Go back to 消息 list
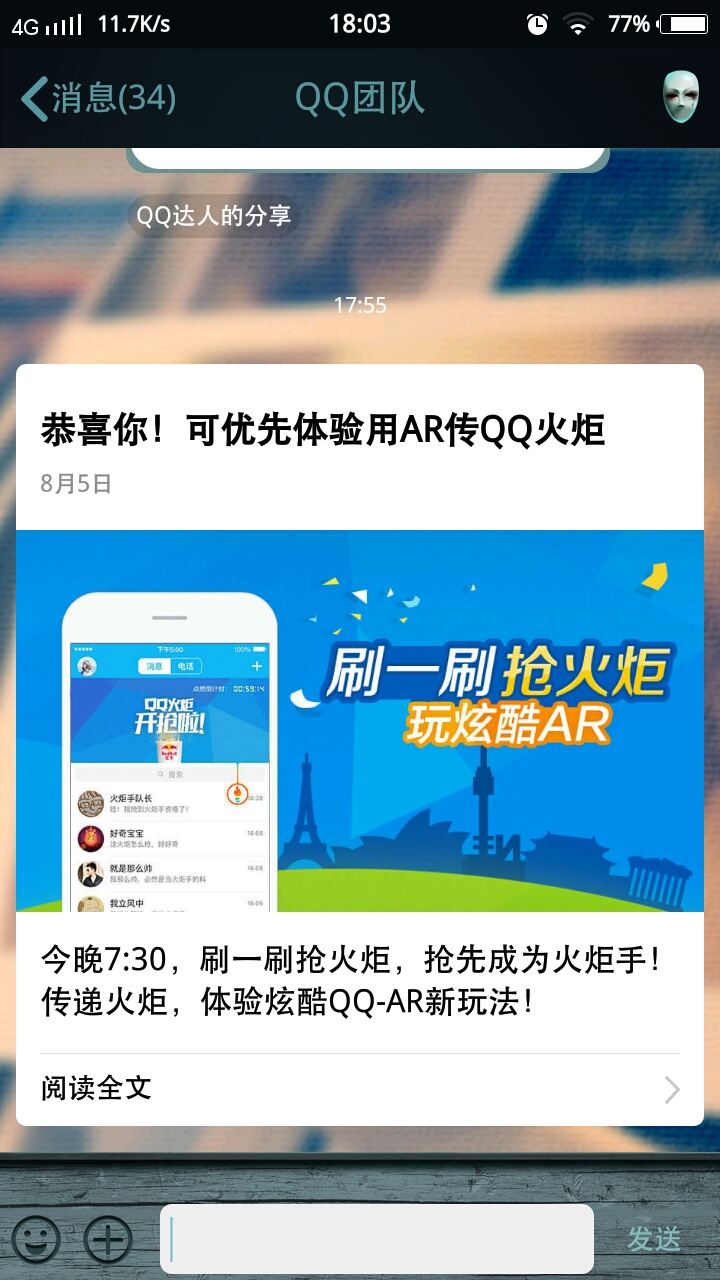The width and height of the screenshot is (720, 1280). [98, 98]
